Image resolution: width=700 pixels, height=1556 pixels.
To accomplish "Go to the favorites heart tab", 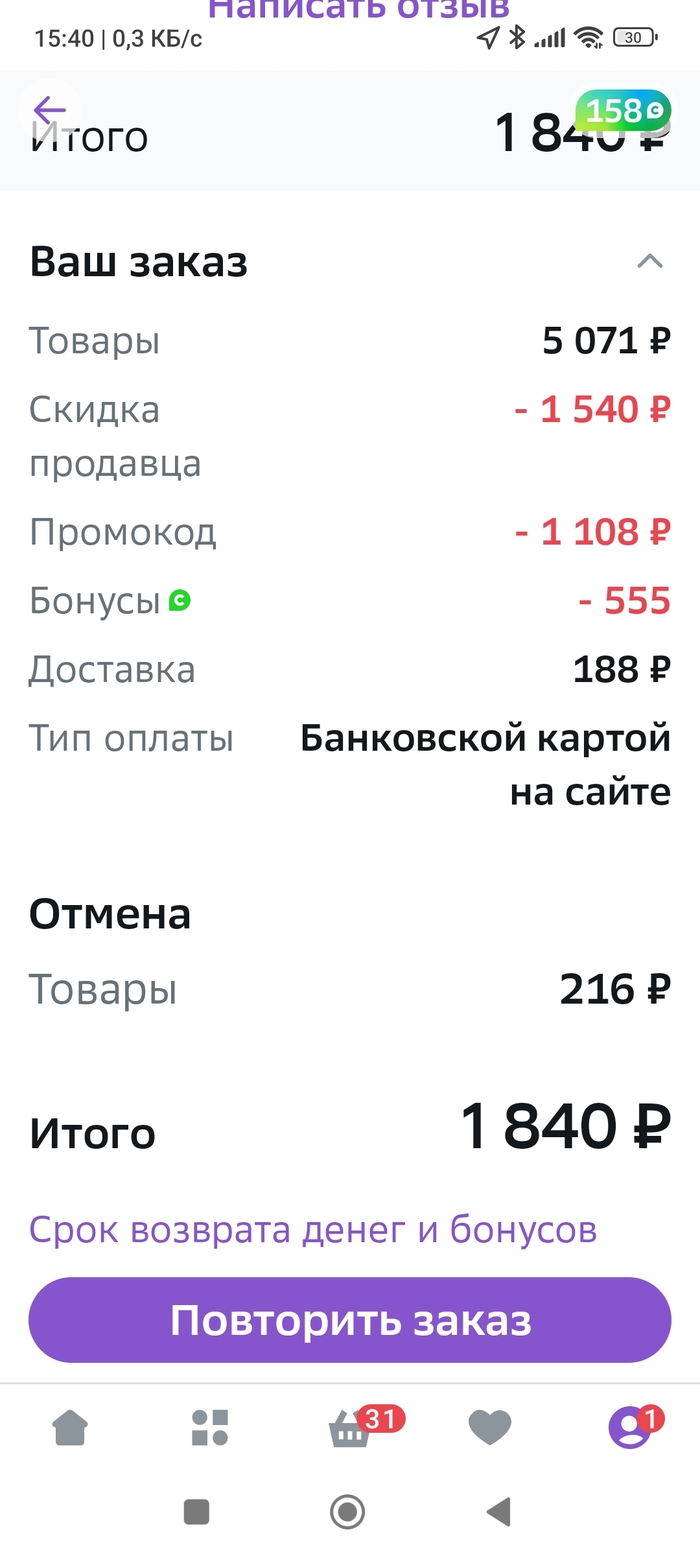I will pos(490,1428).
